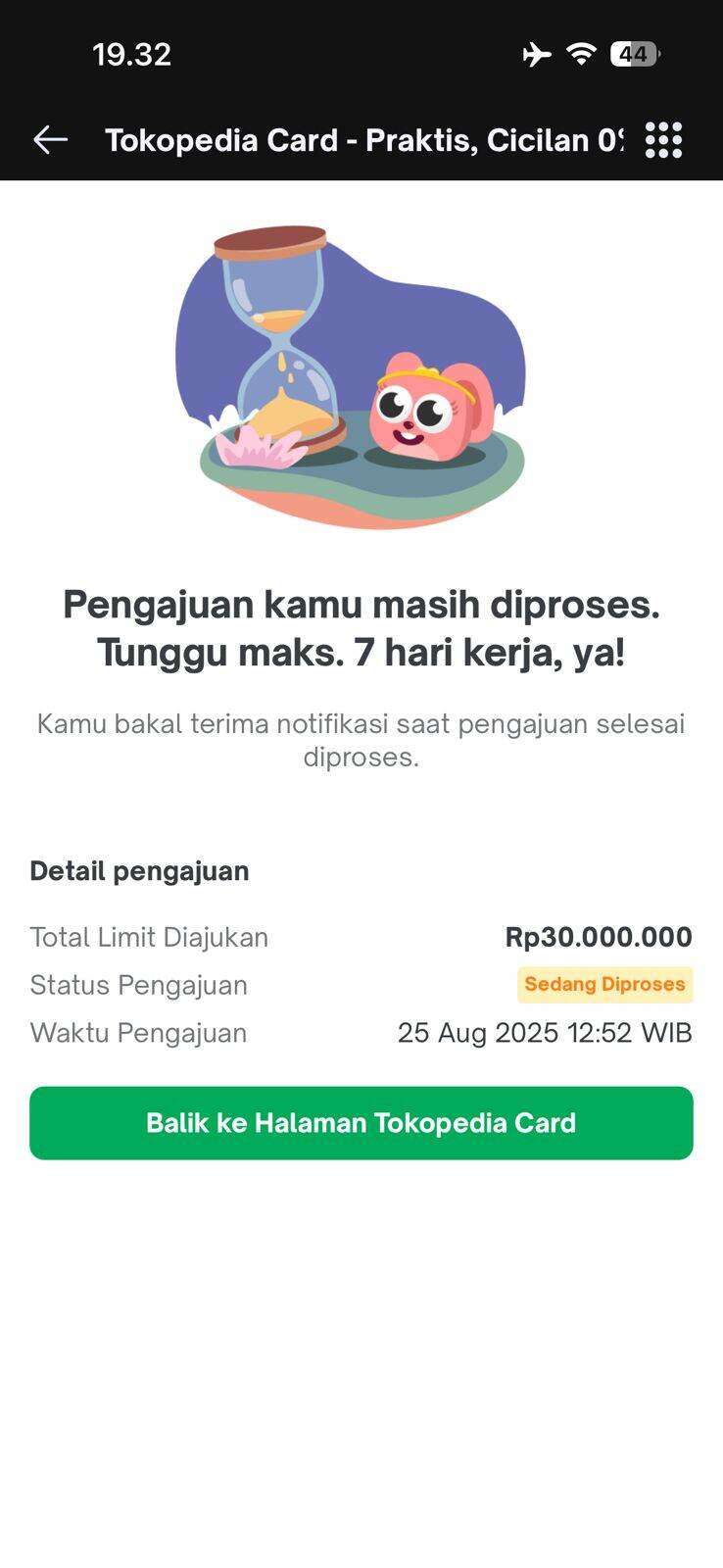The height and width of the screenshot is (1568, 723).
Task: Open the app switcher grid menu
Action: click(663, 140)
